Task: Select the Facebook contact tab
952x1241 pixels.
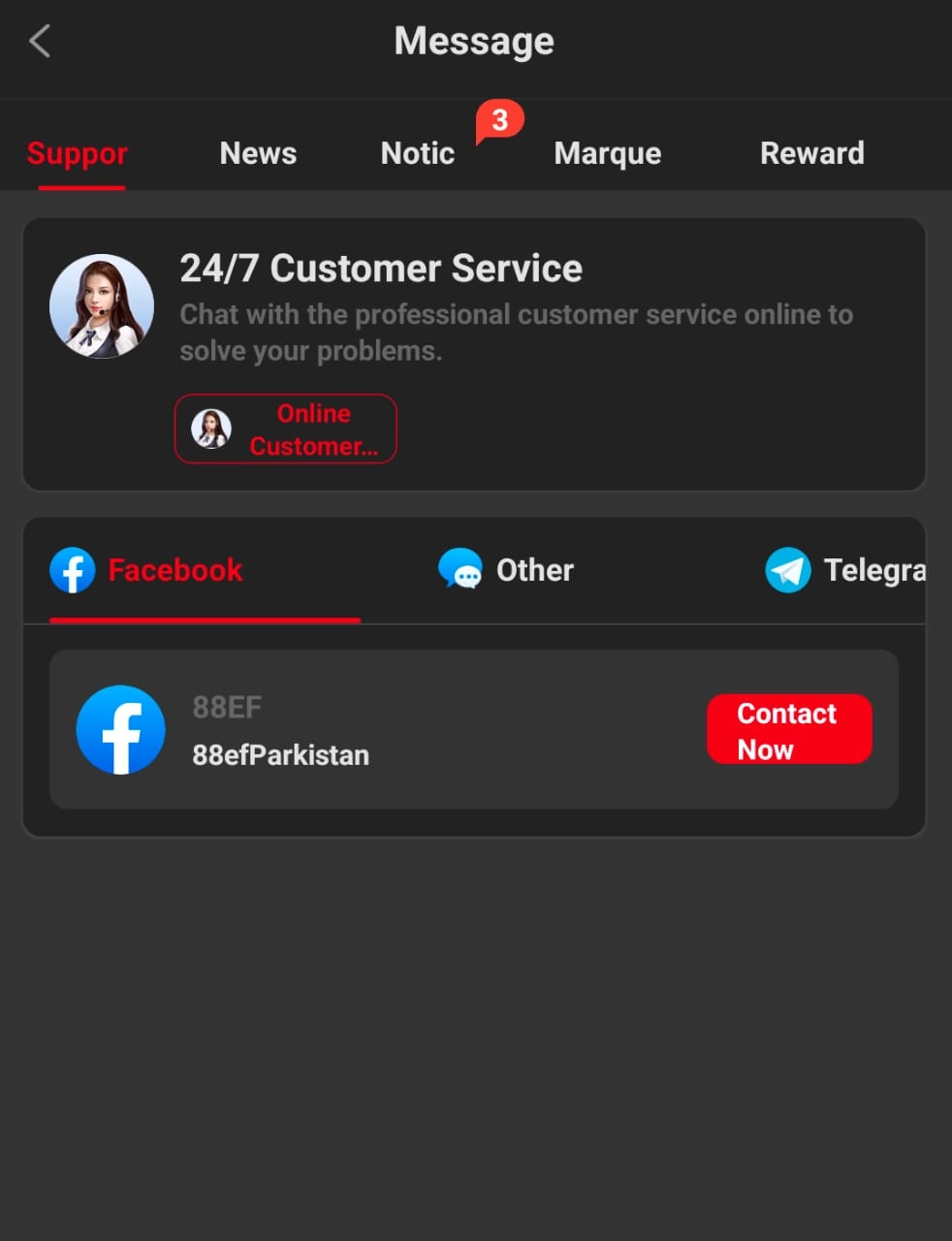Action: click(147, 570)
